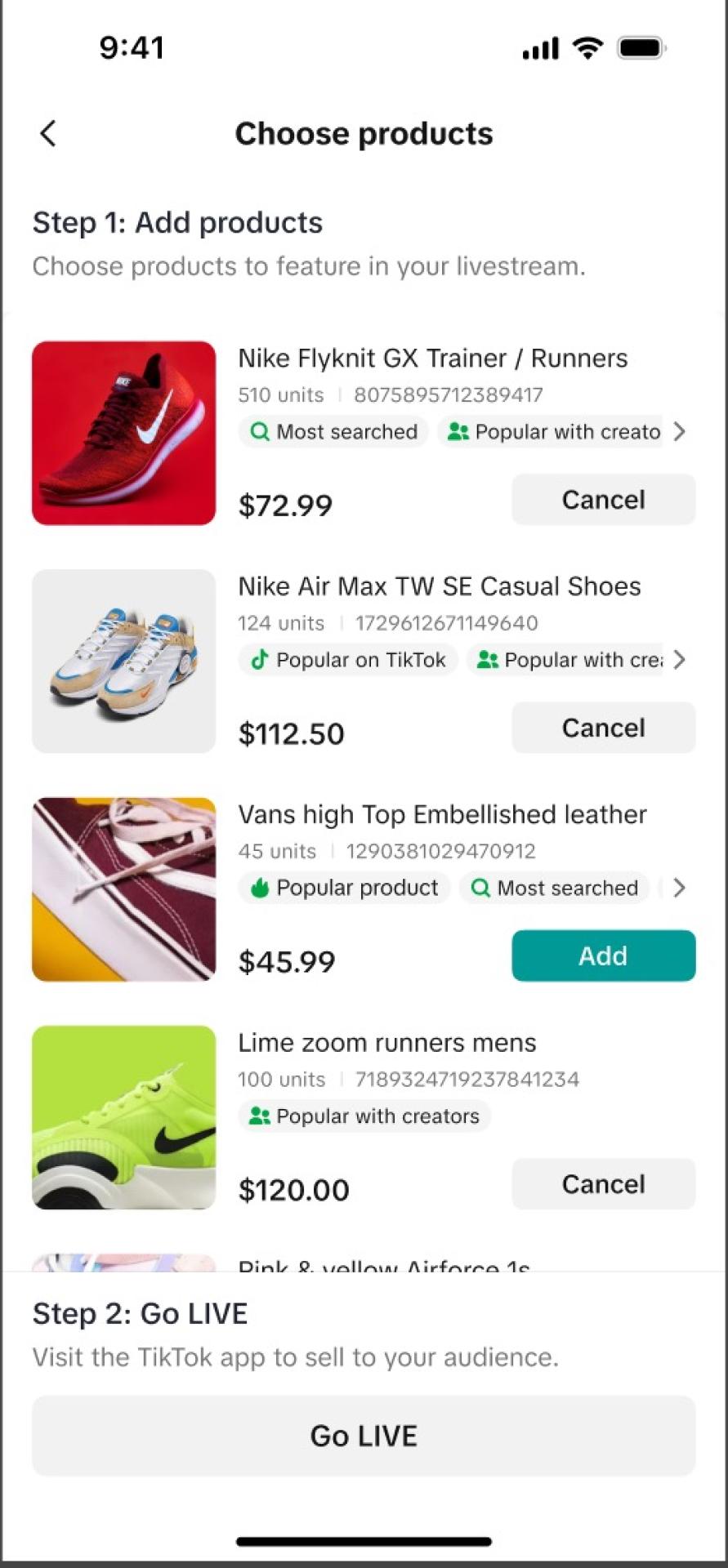Click the back arrow icon
The image size is (728, 1568).
[47, 133]
